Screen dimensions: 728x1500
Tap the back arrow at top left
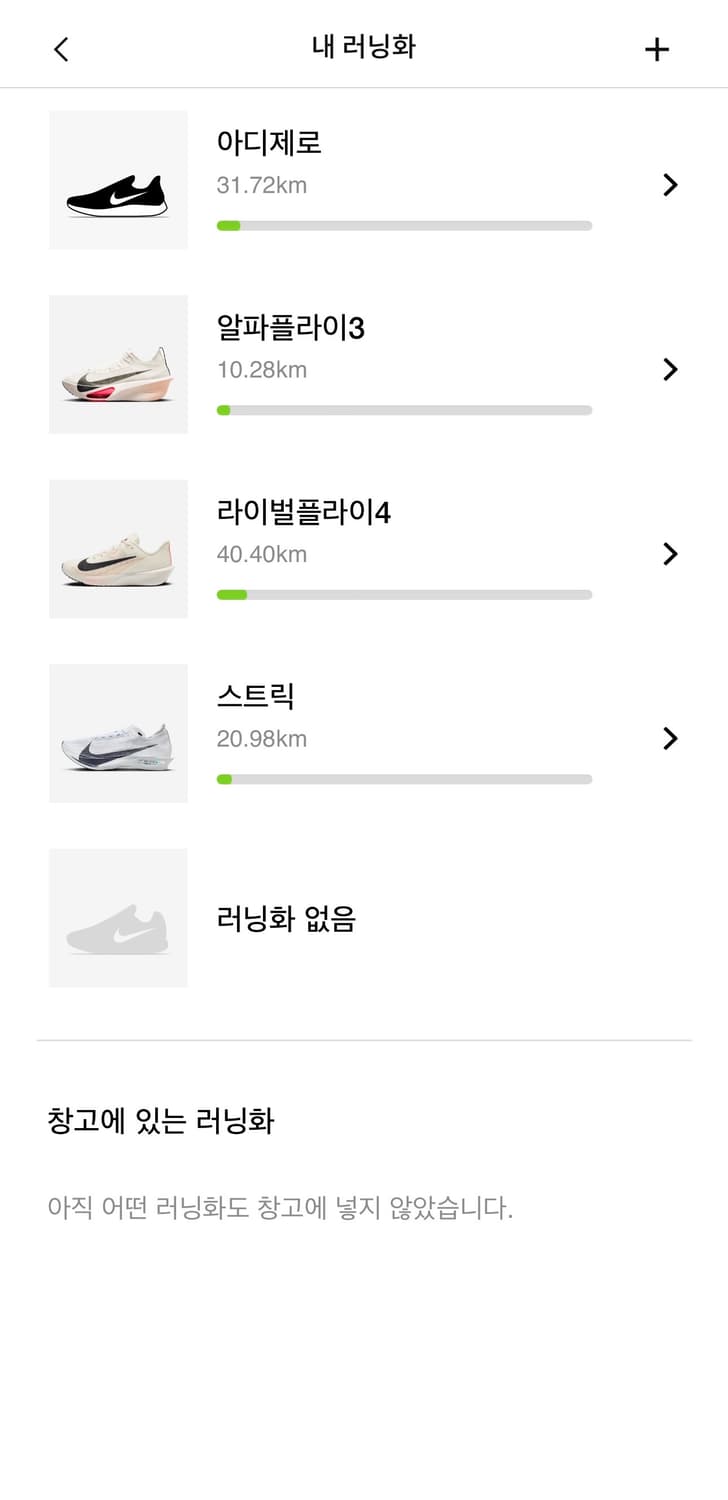click(x=61, y=48)
